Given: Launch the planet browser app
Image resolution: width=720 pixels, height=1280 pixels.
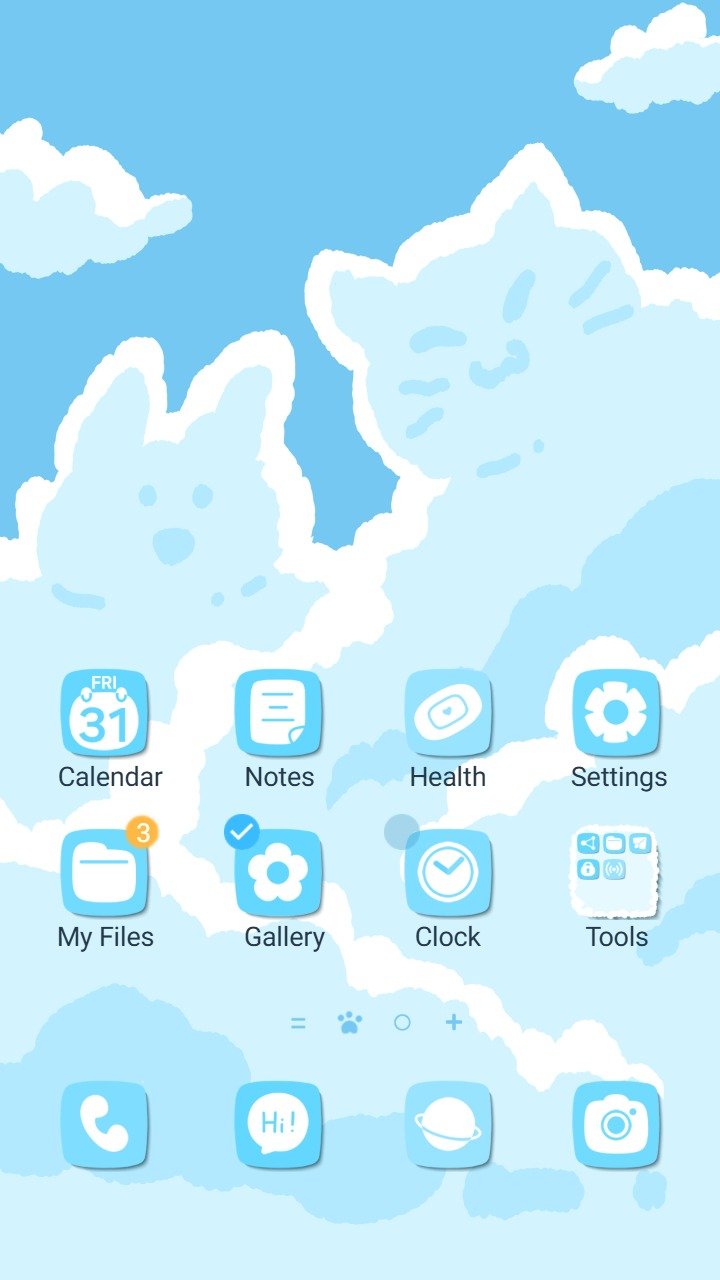Looking at the screenshot, I should pyautogui.click(x=448, y=1125).
